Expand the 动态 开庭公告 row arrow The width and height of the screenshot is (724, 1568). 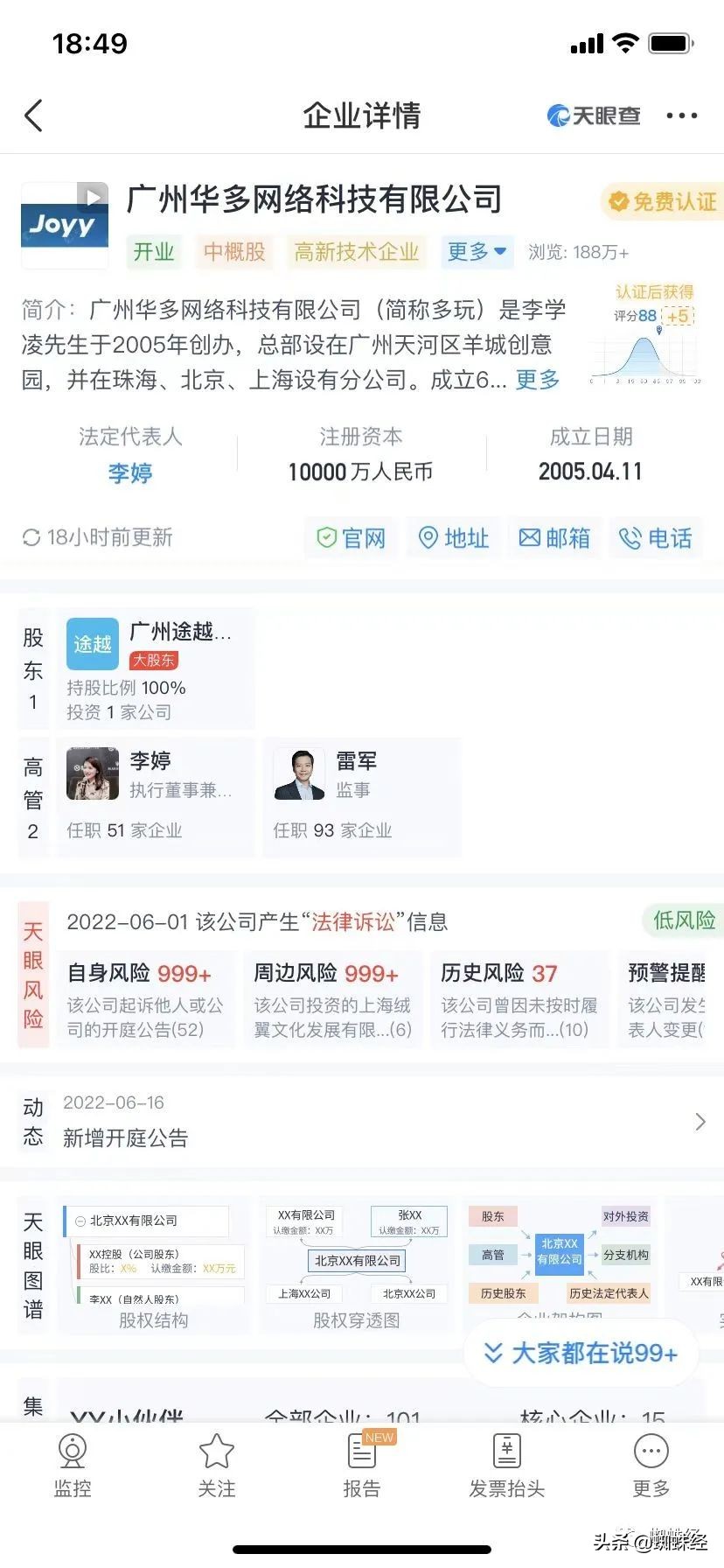click(700, 1121)
